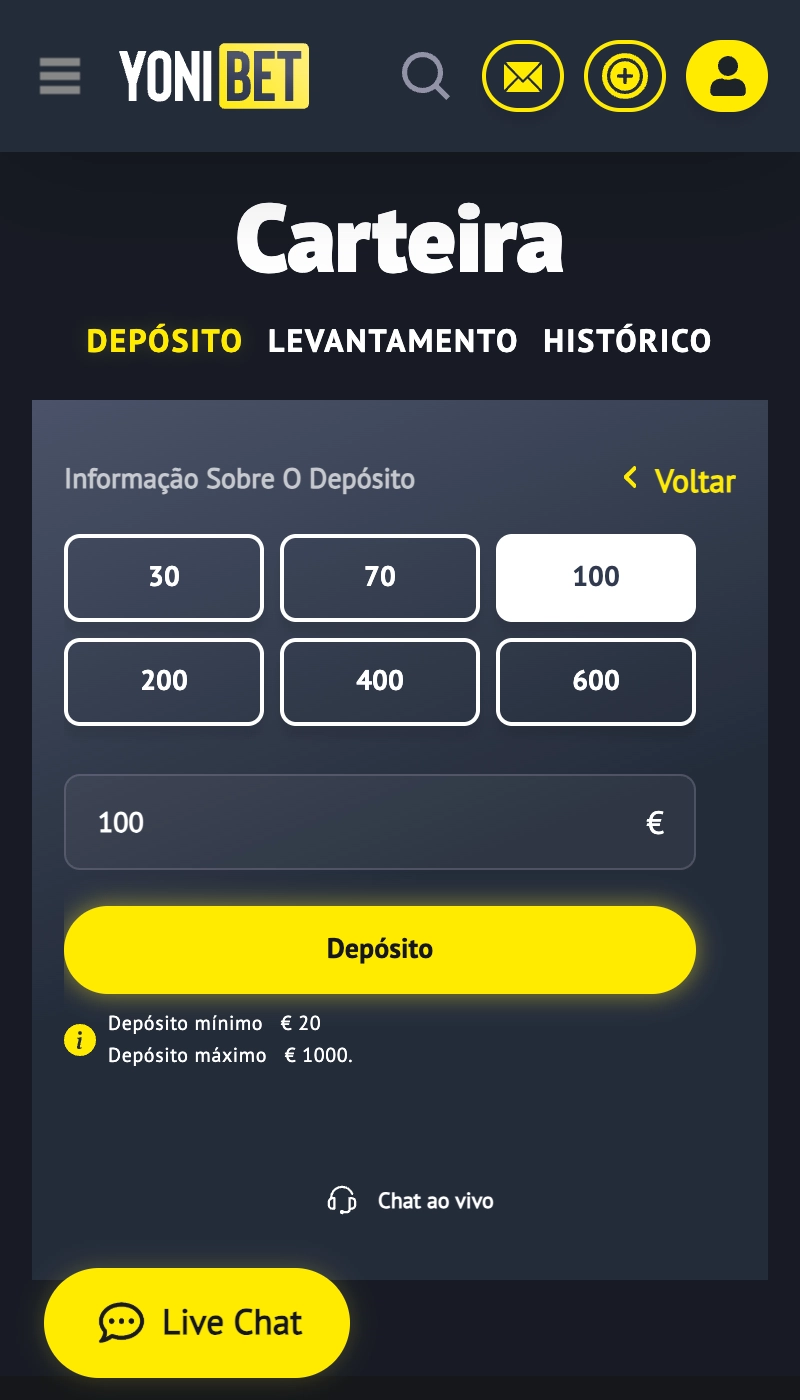Open the search magnifier icon
The image size is (800, 1400).
(426, 76)
